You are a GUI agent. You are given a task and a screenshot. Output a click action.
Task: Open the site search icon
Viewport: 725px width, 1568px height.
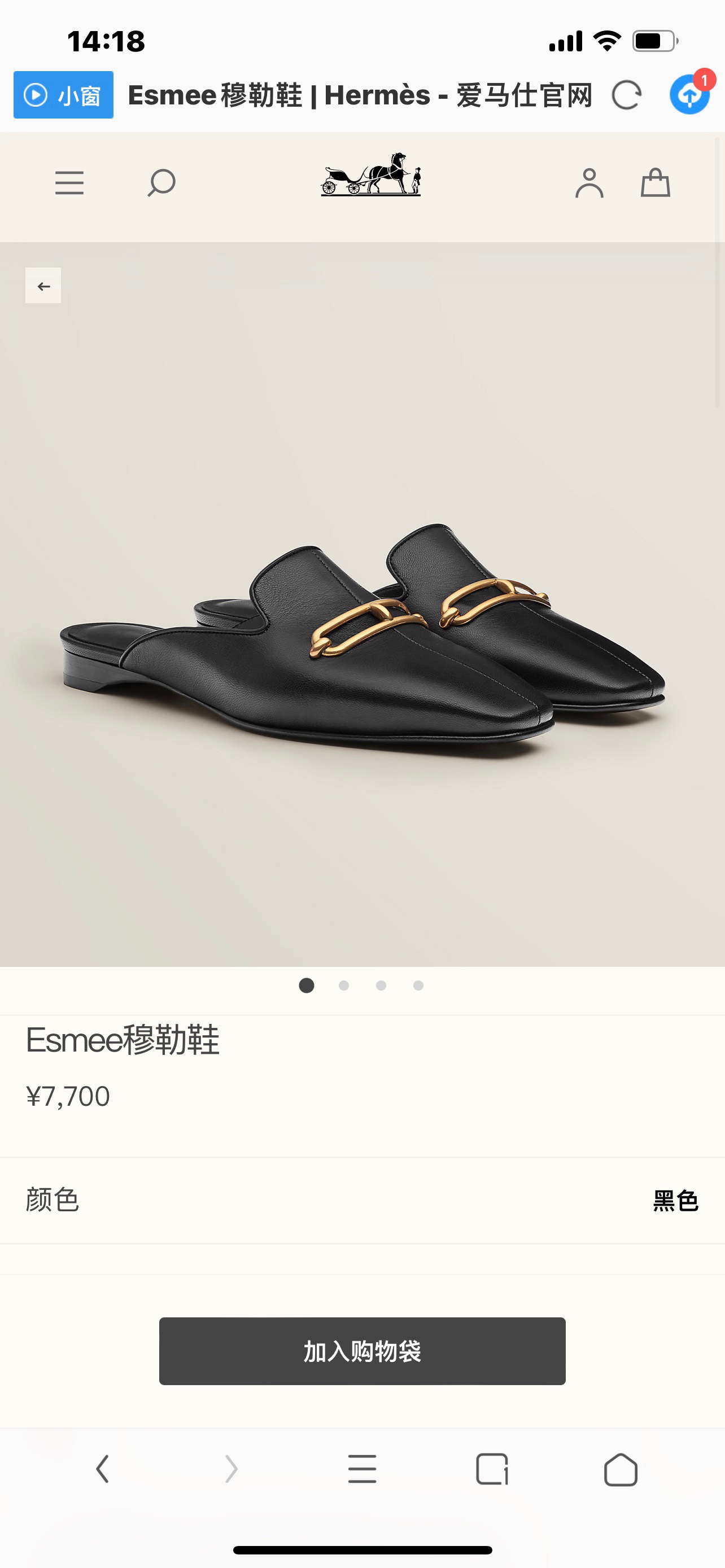(x=161, y=183)
